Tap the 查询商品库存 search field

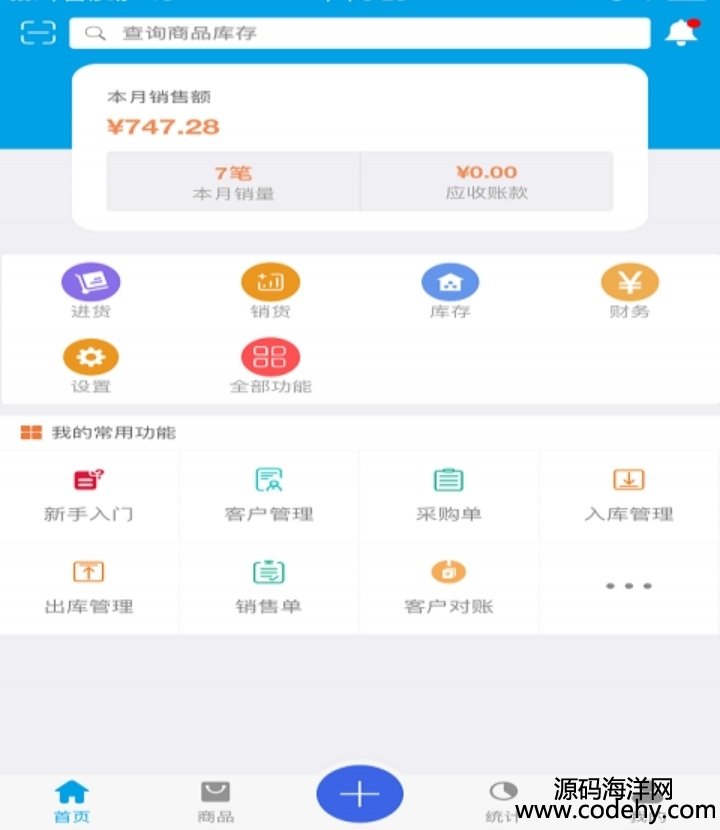pos(360,33)
